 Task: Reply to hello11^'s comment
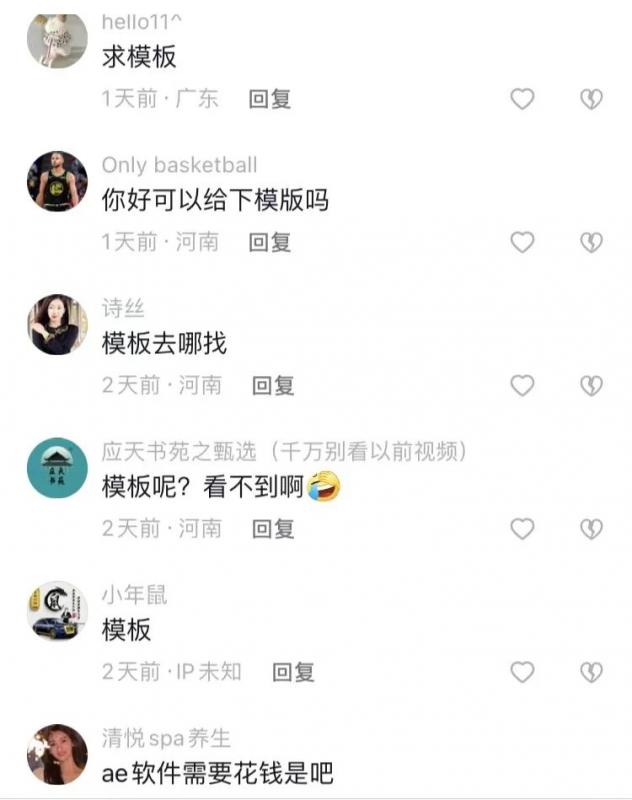pos(269,99)
